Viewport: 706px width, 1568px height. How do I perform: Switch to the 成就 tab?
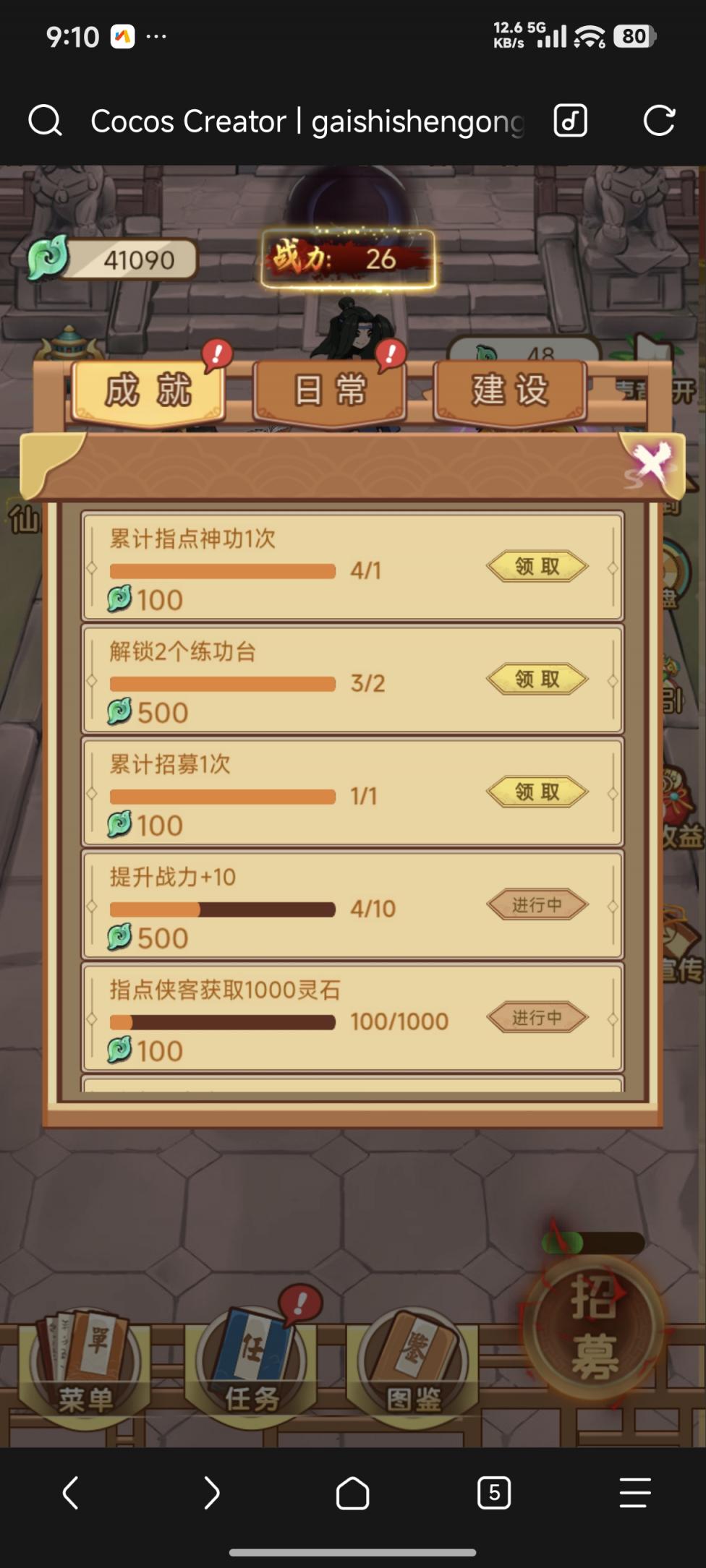click(x=148, y=391)
